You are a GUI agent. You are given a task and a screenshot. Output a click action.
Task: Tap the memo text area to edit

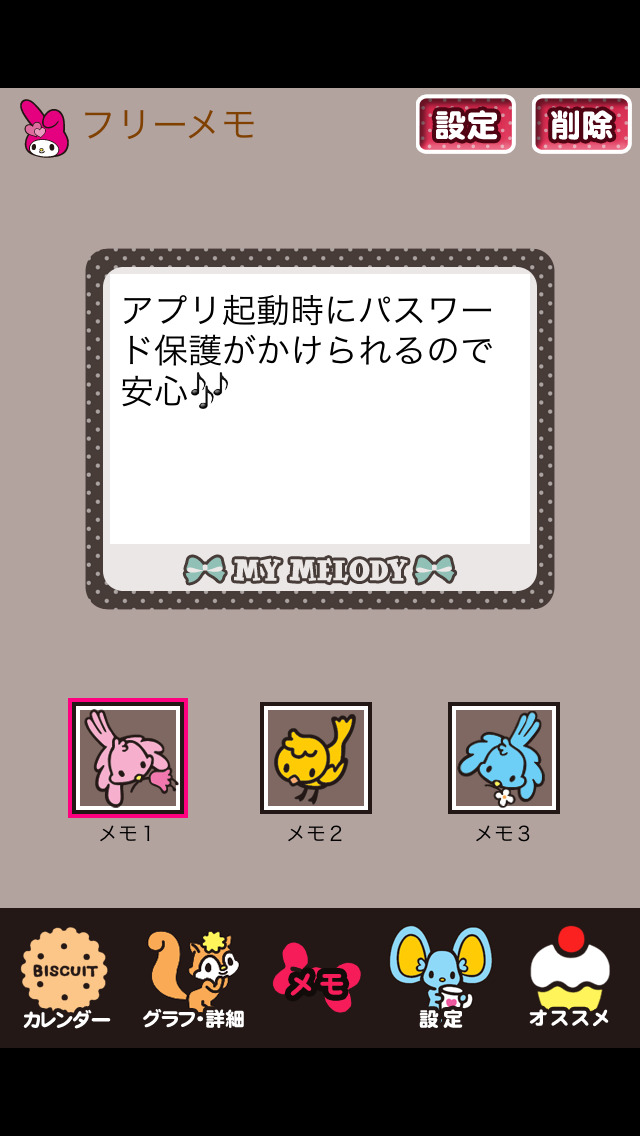pos(319,410)
